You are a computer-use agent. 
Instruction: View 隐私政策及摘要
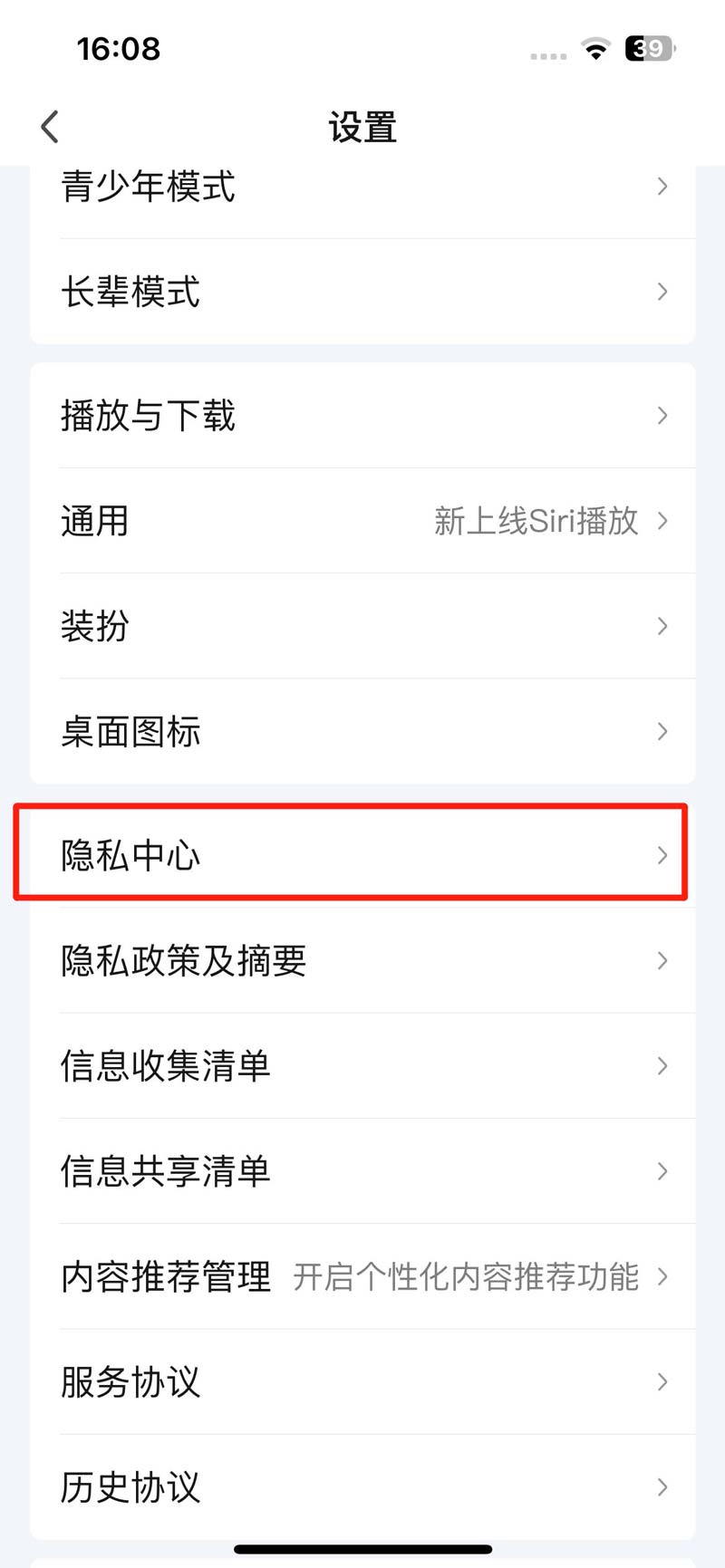pos(362,960)
